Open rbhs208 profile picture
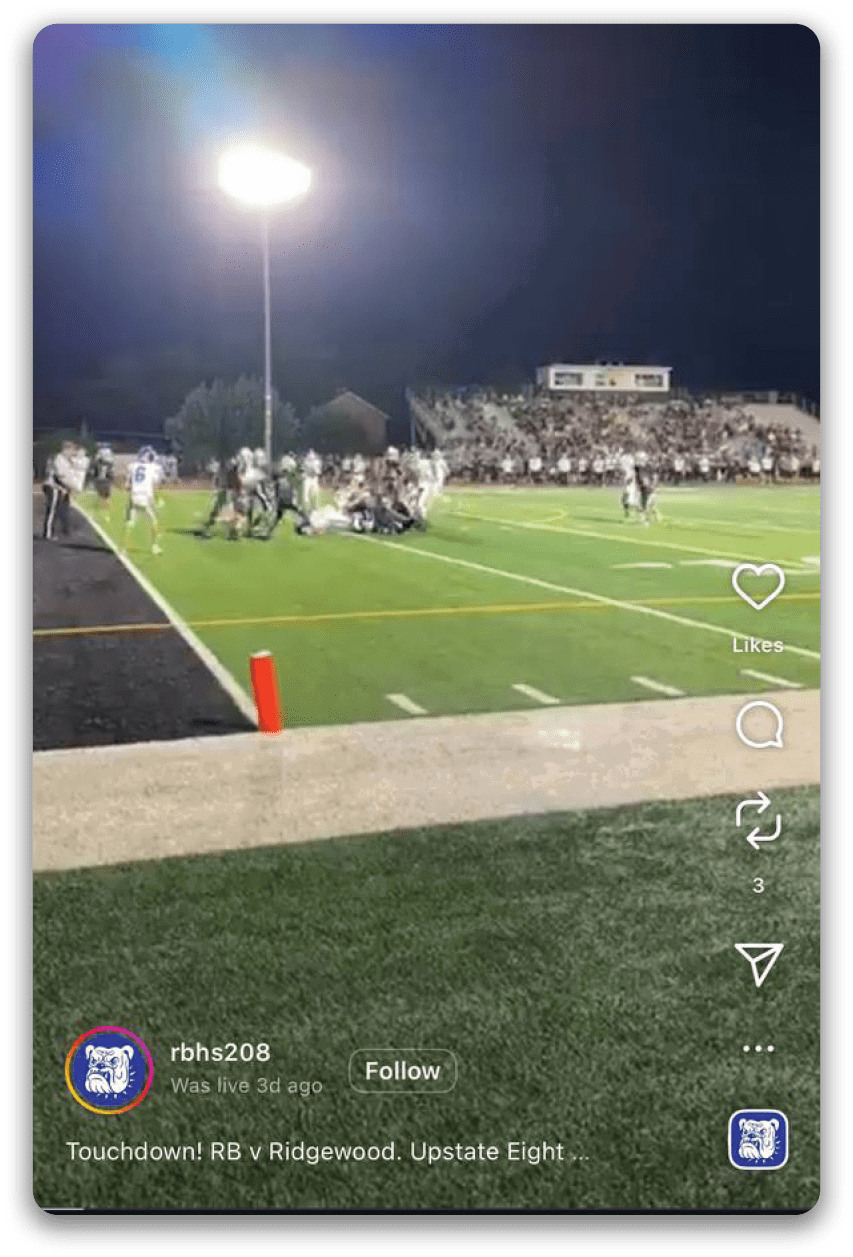 coord(109,1071)
